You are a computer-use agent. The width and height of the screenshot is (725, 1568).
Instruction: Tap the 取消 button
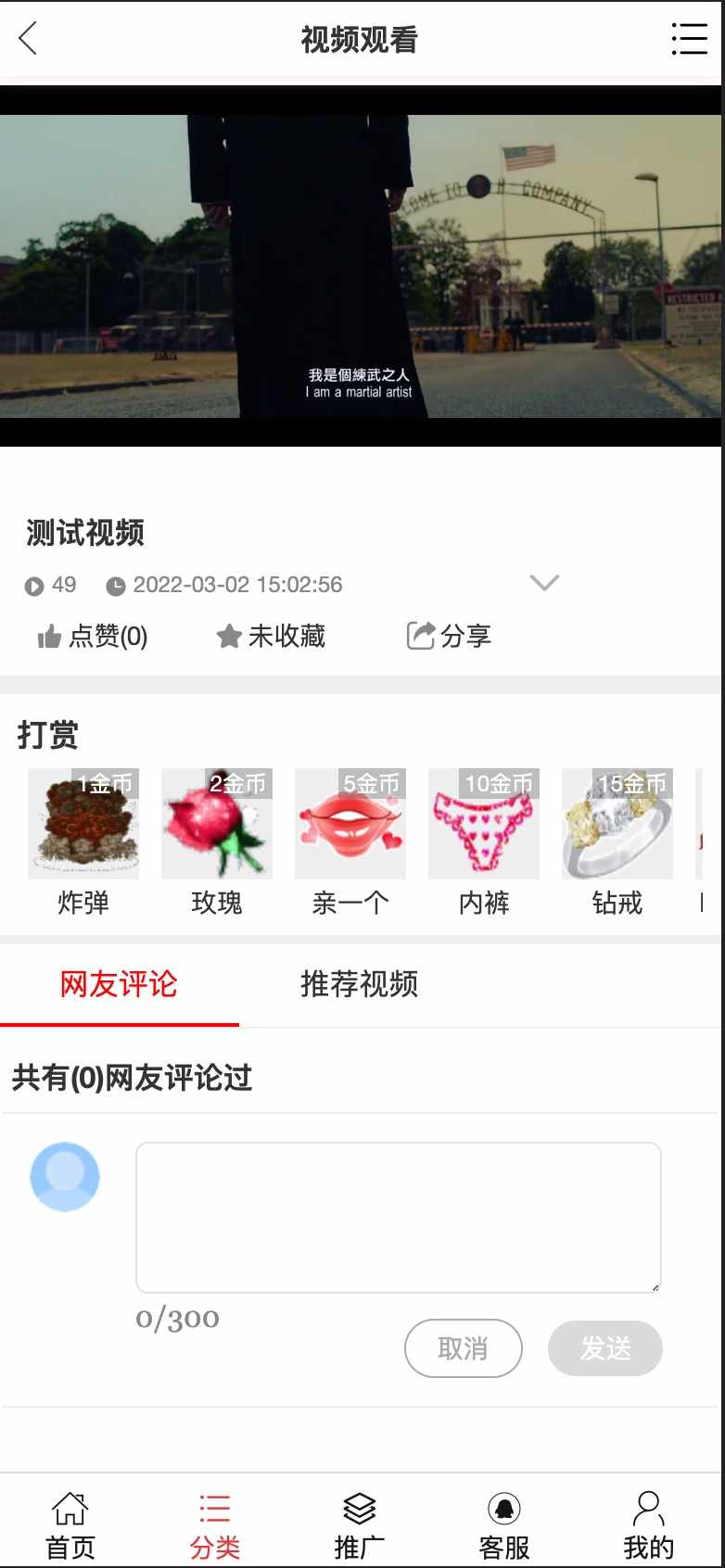(x=464, y=1348)
